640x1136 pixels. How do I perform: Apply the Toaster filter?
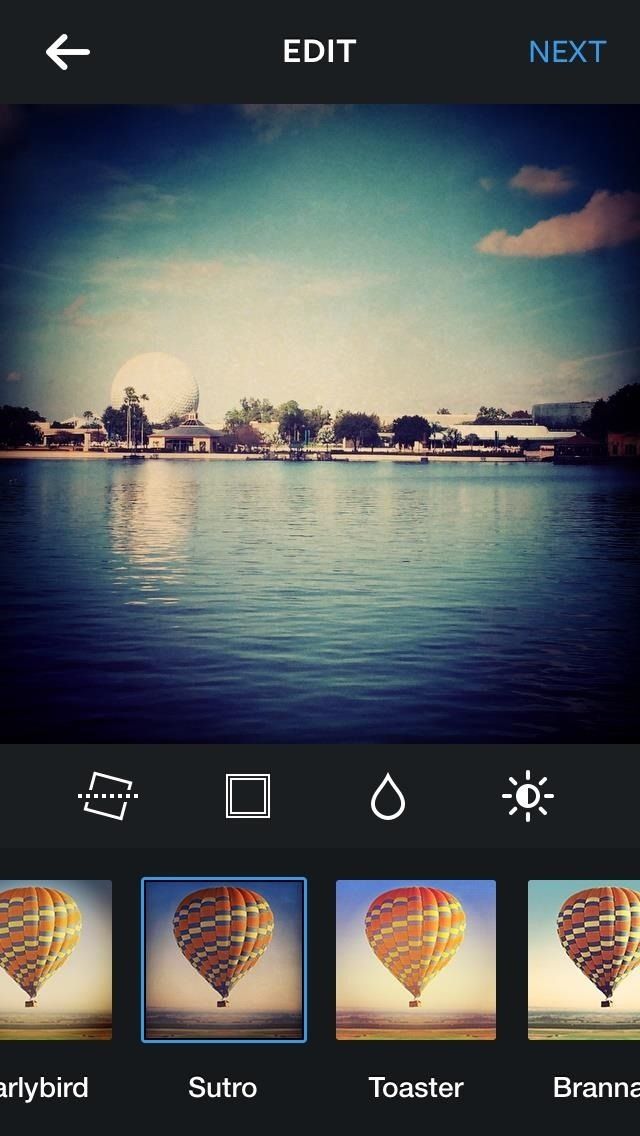coord(416,960)
